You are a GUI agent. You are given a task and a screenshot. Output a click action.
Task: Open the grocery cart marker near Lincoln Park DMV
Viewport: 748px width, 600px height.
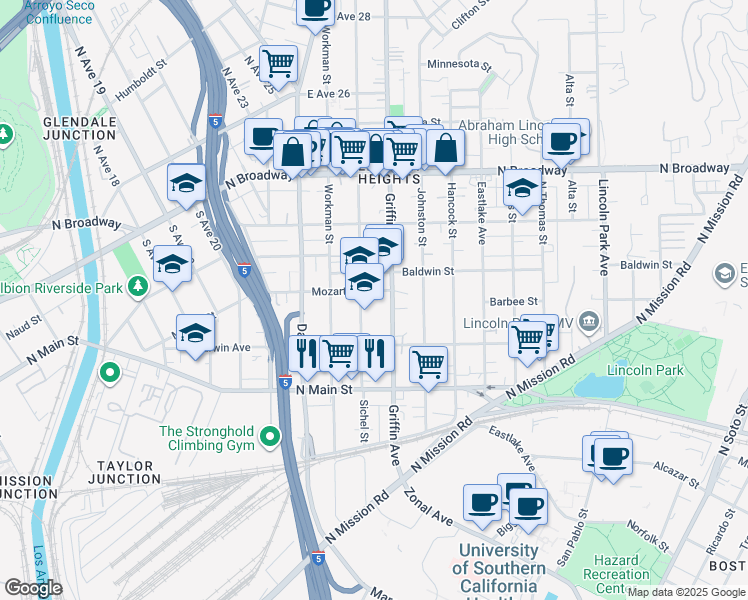point(527,338)
